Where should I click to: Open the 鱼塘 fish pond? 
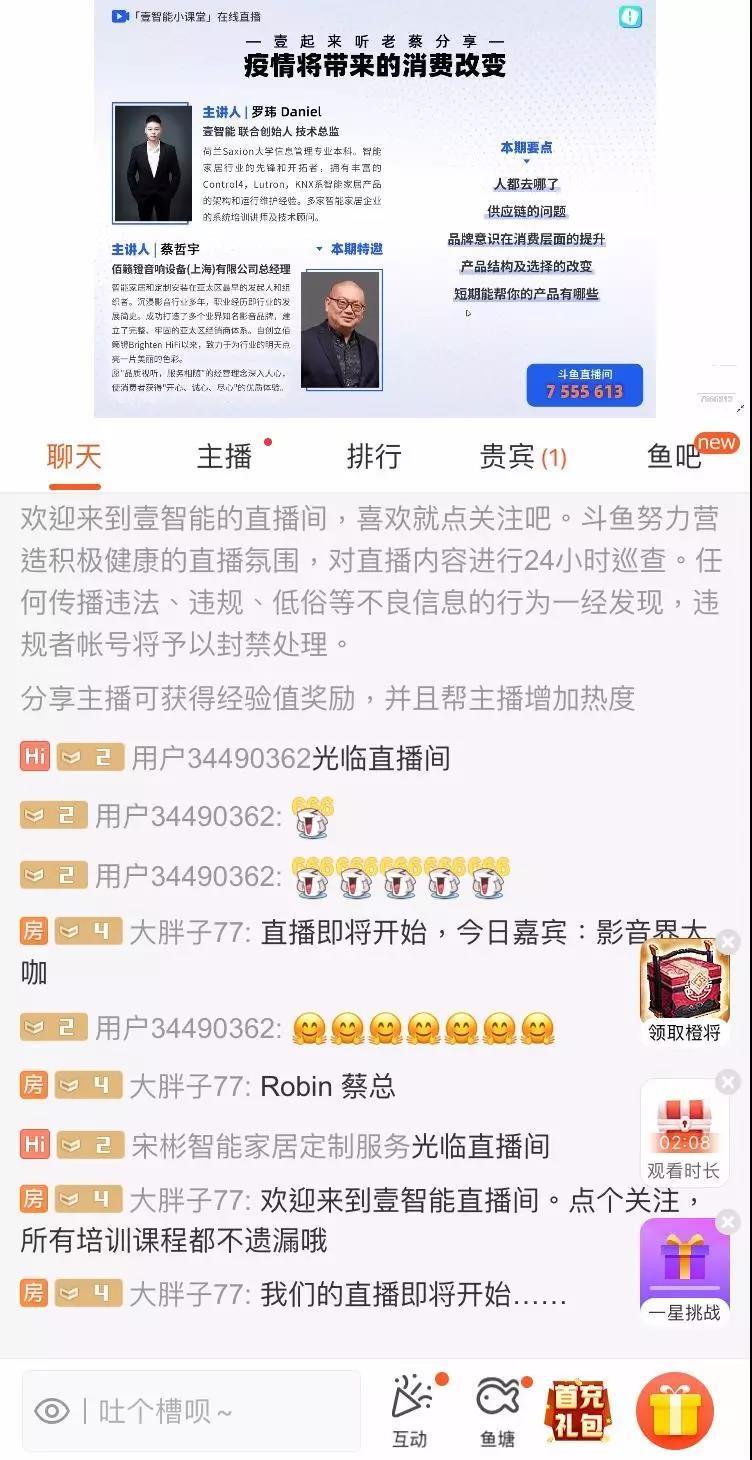(497, 1410)
